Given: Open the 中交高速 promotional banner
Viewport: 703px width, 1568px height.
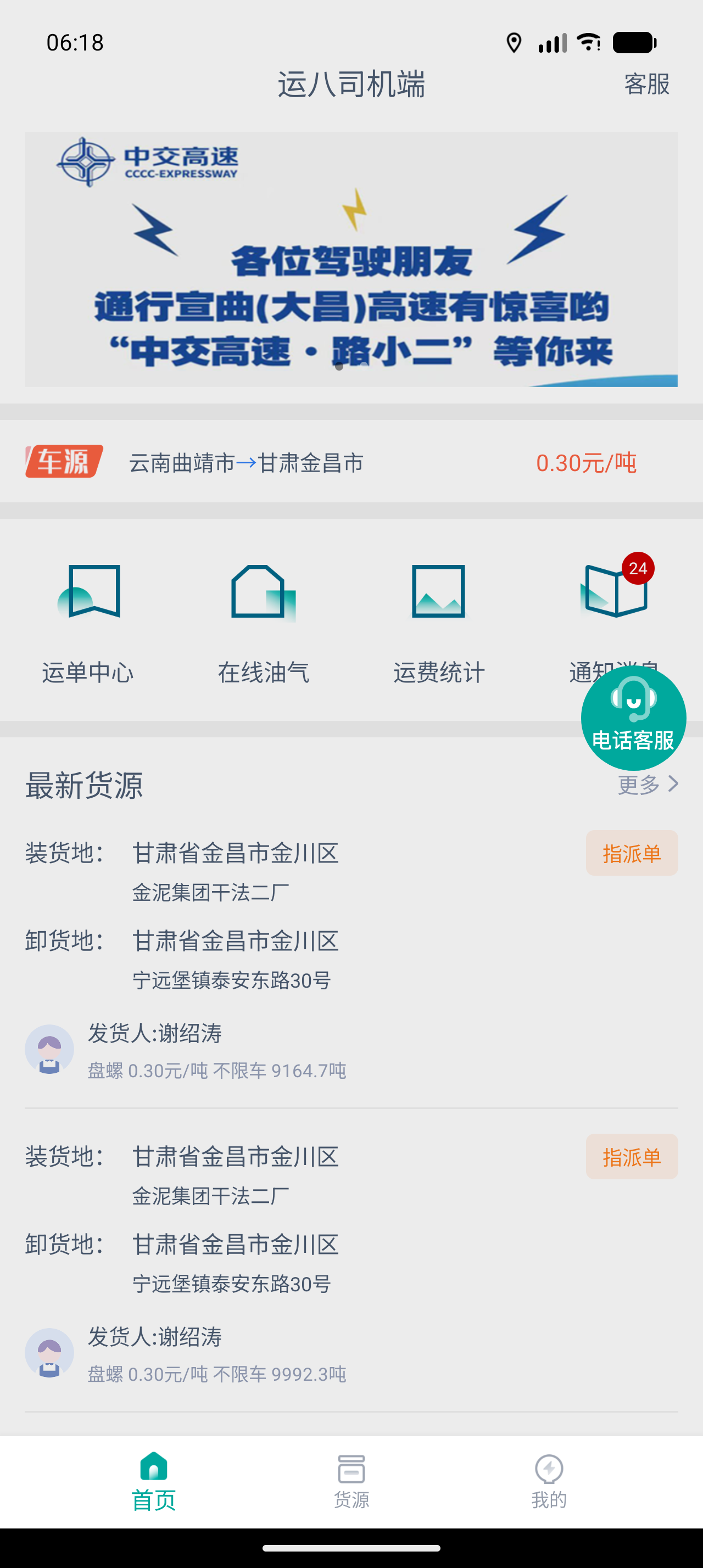Looking at the screenshot, I should point(351,259).
